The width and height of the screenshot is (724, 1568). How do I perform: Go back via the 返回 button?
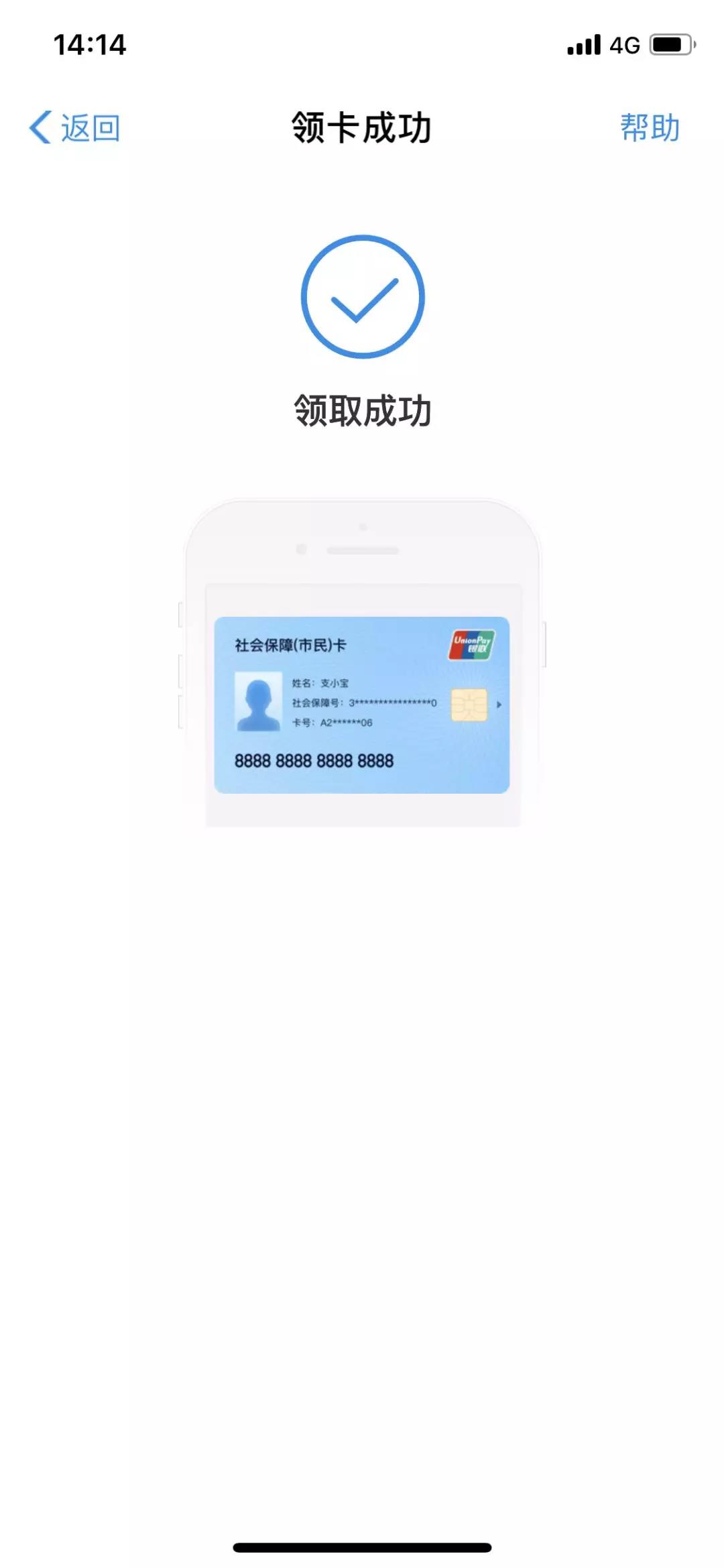coord(75,127)
